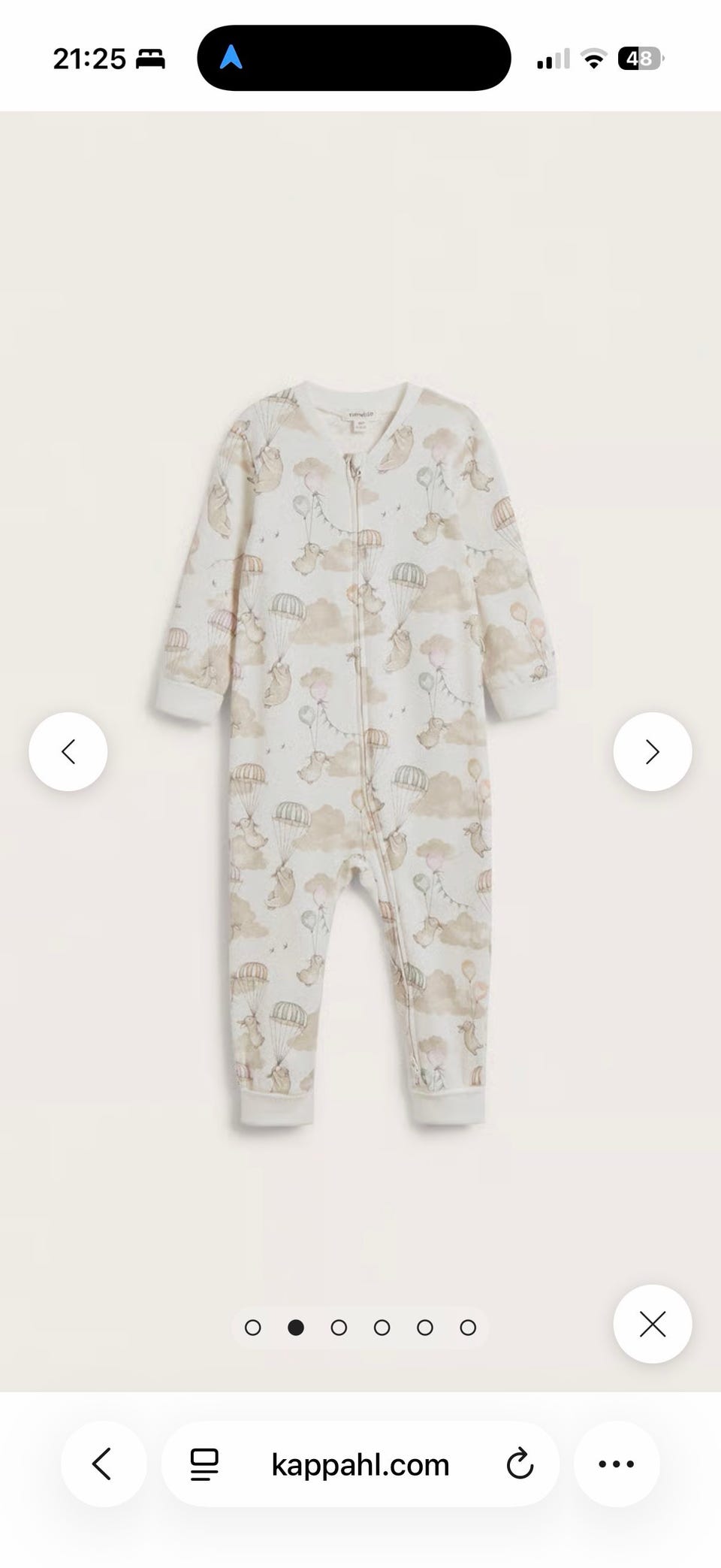
Task: Jump to the last image dot
Action: [468, 1328]
